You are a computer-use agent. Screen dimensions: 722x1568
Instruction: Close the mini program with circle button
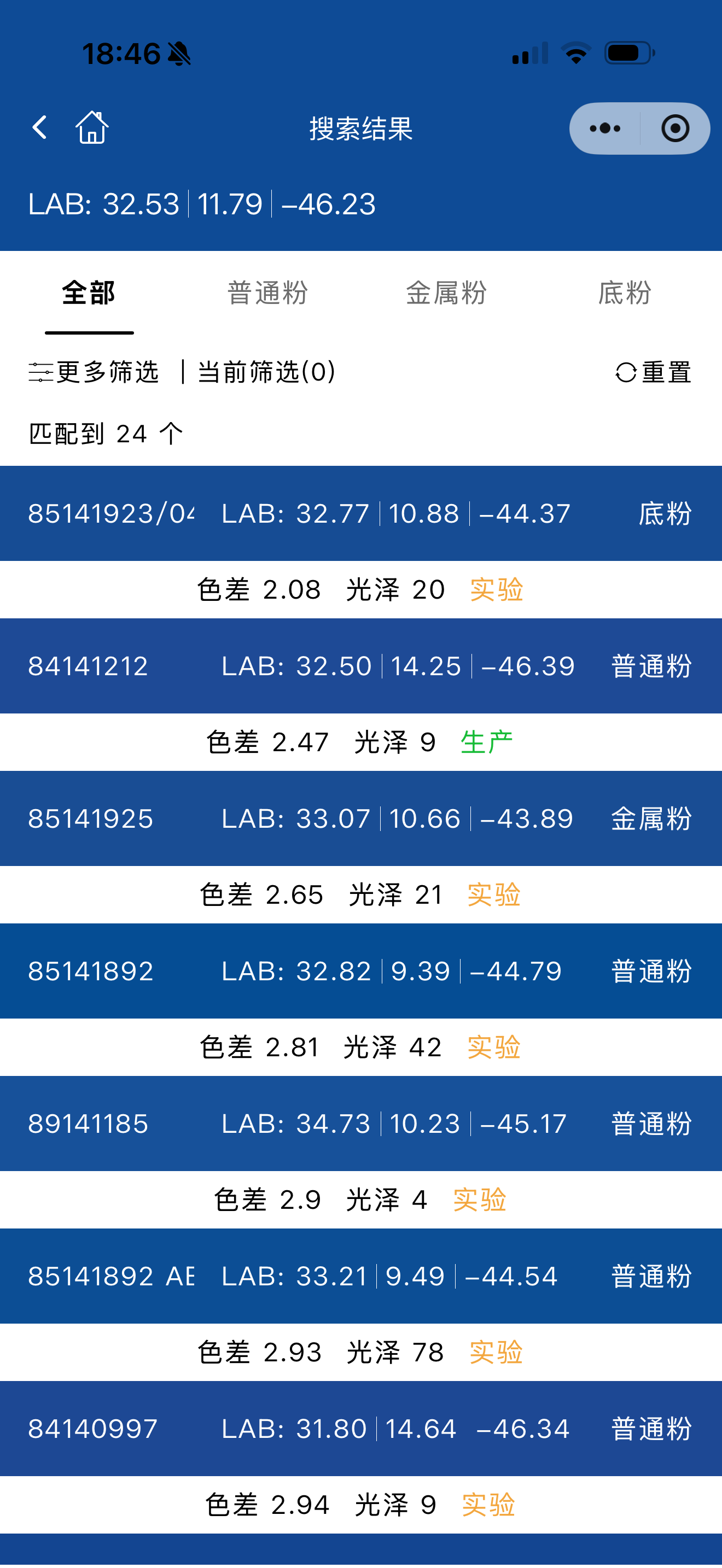point(674,128)
